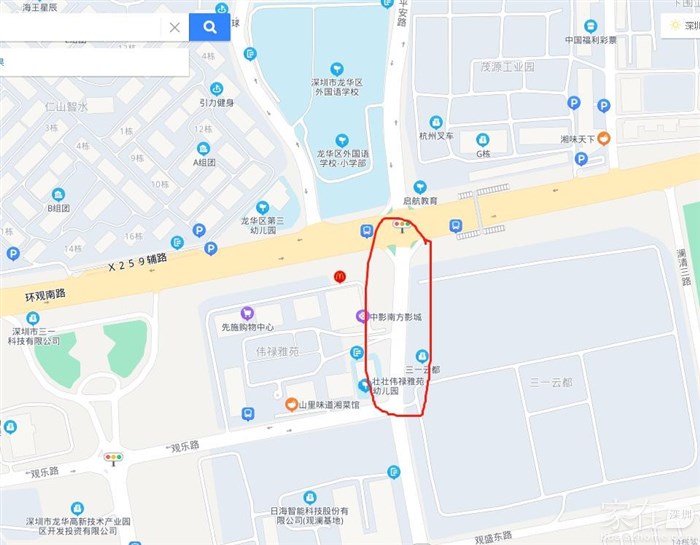Select 湘味天下 restaurant marker
Image resolution: width=700 pixels, height=545 pixels.
603,139
